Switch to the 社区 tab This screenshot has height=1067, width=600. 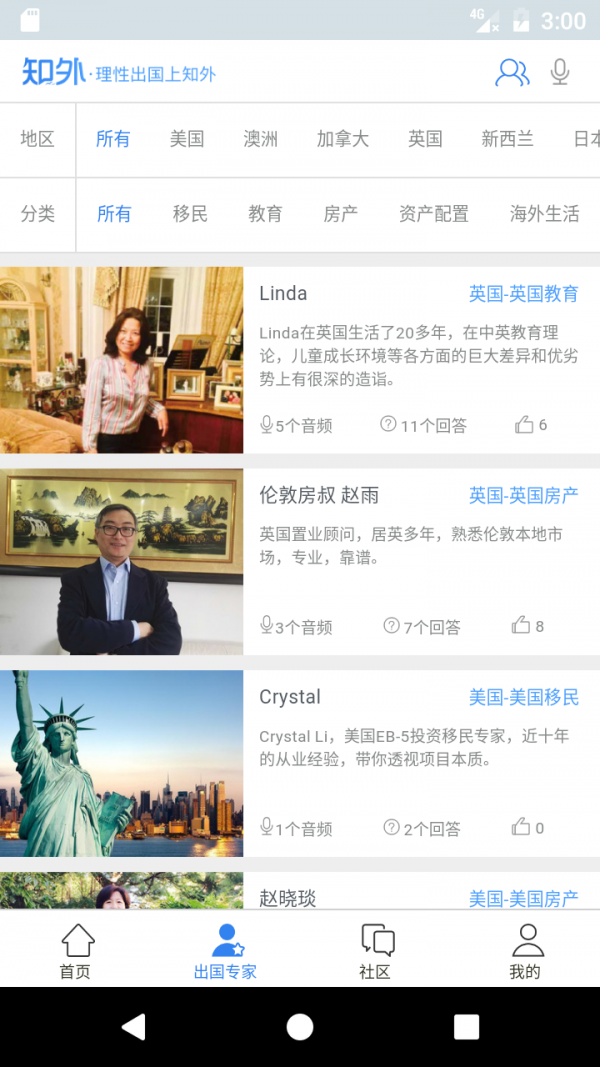[x=376, y=951]
